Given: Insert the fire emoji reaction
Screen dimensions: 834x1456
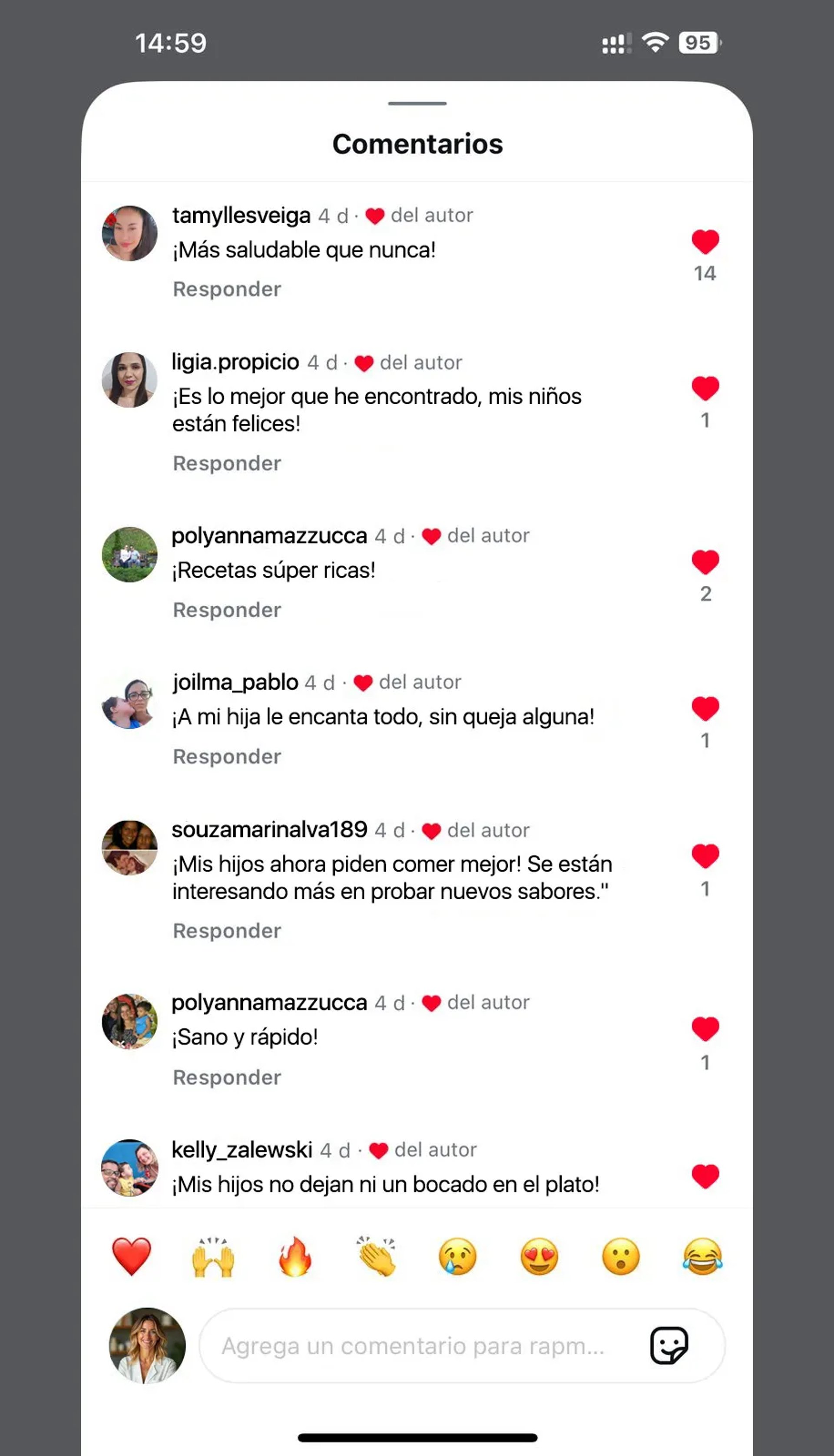Looking at the screenshot, I should pos(295,1256).
